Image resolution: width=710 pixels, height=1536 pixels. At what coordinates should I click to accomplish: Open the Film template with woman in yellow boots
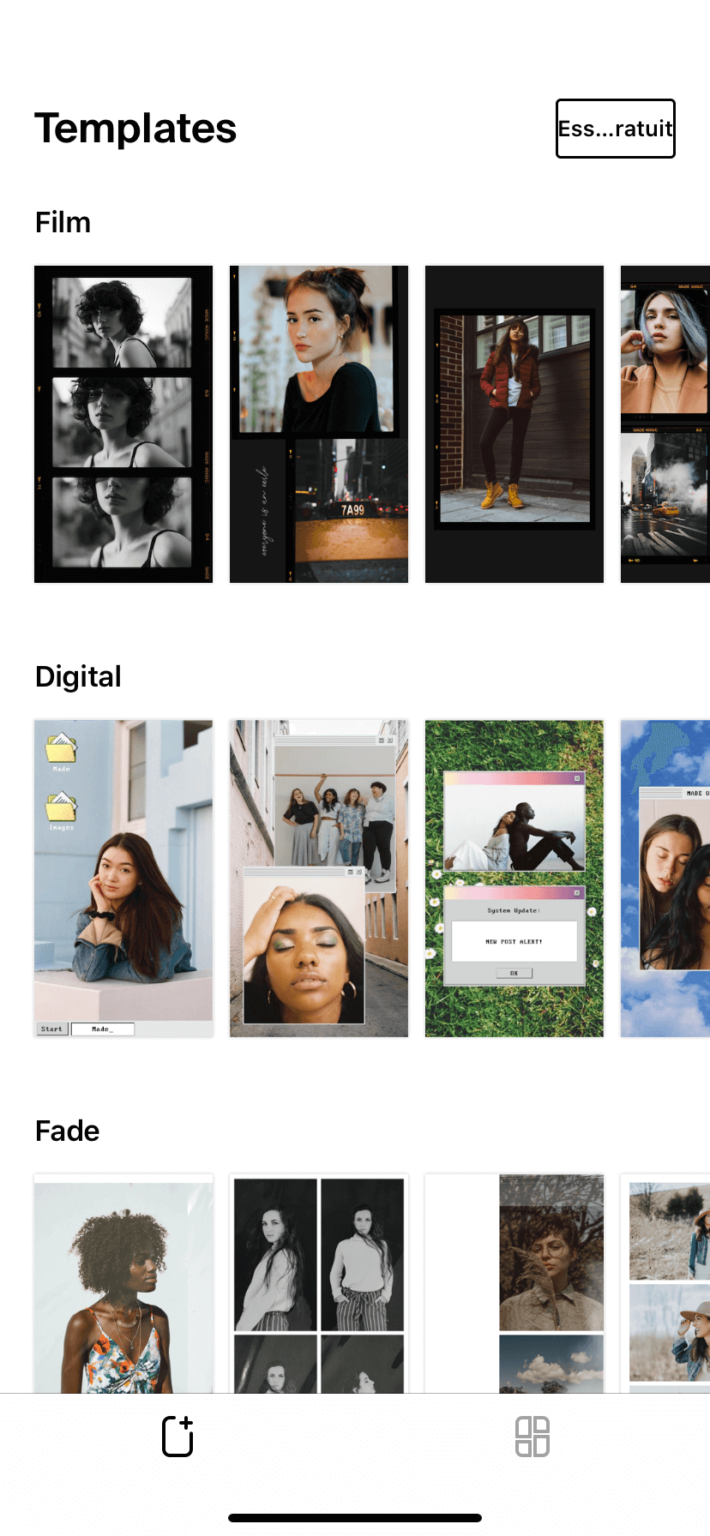point(514,424)
